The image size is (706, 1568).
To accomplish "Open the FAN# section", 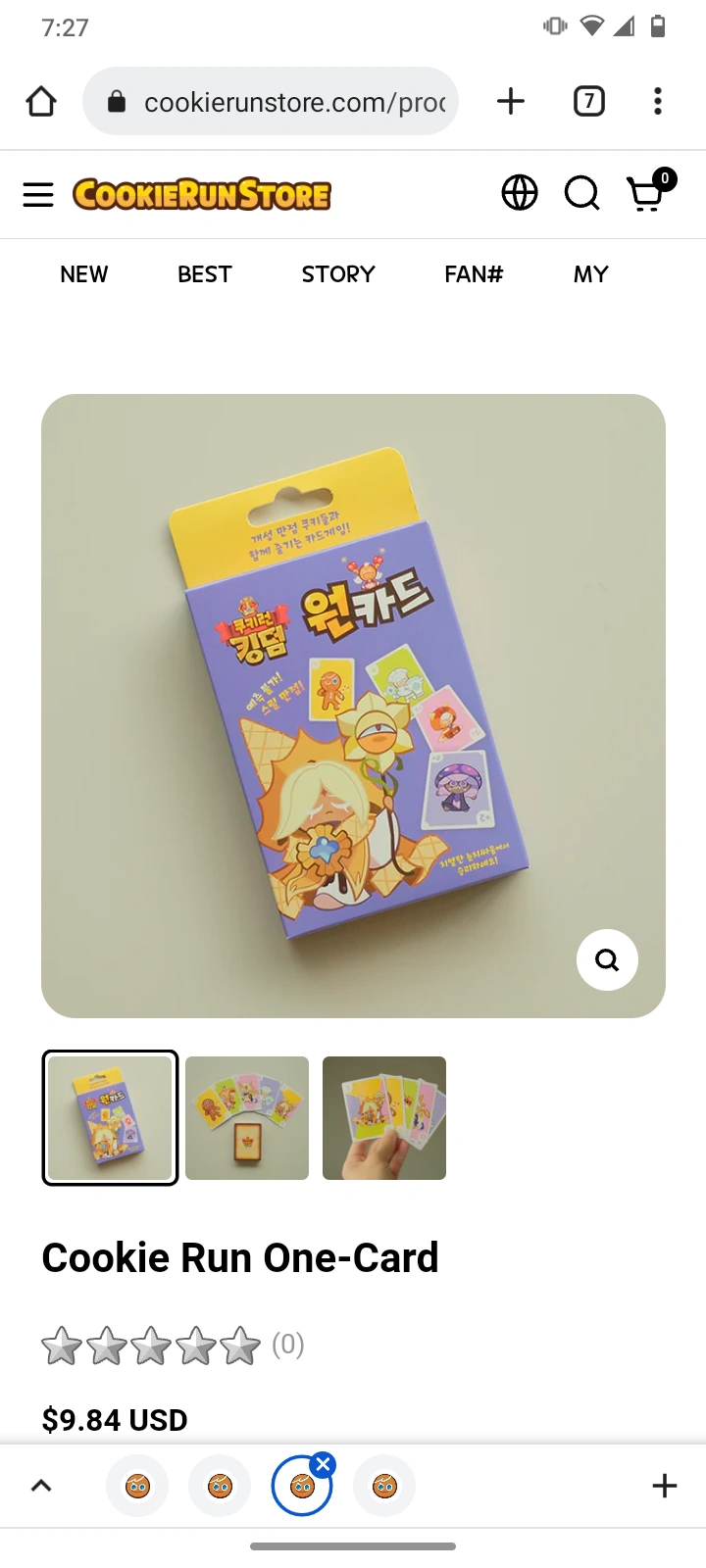I will [x=473, y=274].
